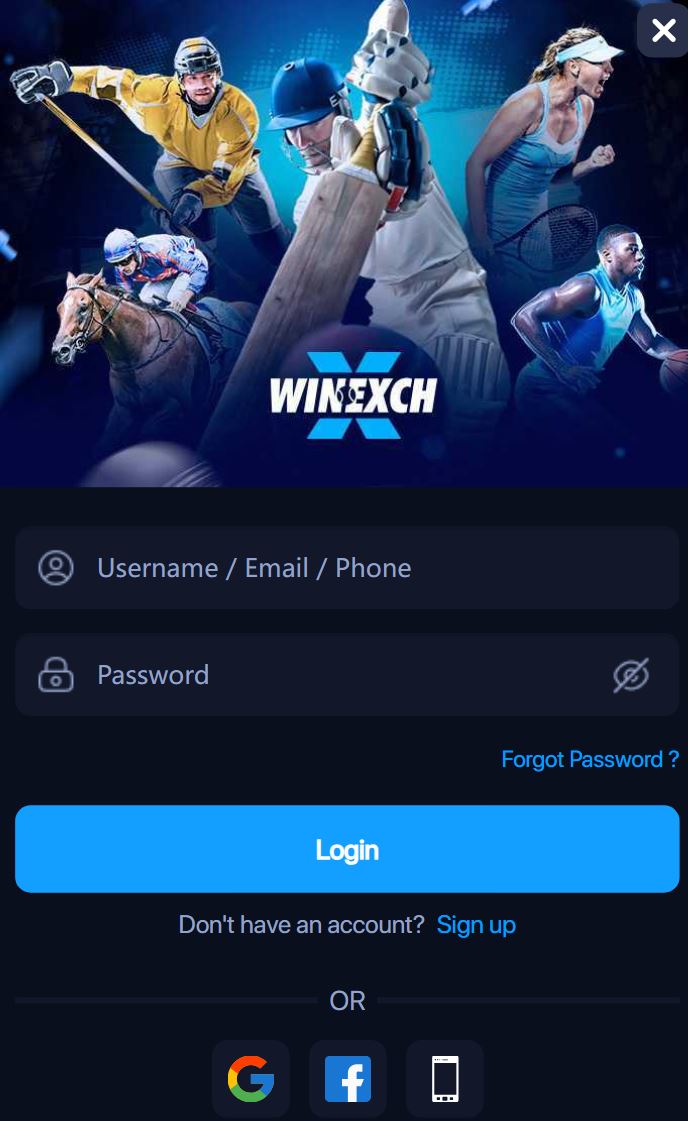Tap the Password input field
This screenshot has width=688, height=1121.
coord(330,675)
